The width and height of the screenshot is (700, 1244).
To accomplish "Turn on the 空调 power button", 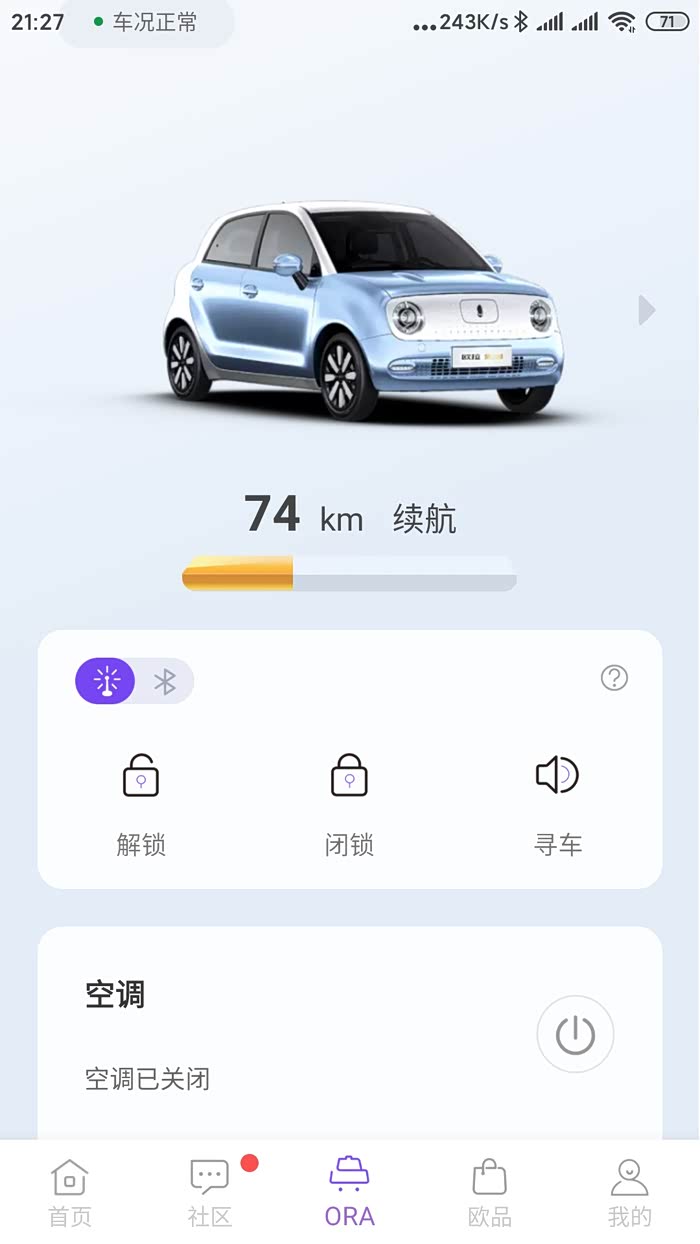I will pyautogui.click(x=575, y=1035).
